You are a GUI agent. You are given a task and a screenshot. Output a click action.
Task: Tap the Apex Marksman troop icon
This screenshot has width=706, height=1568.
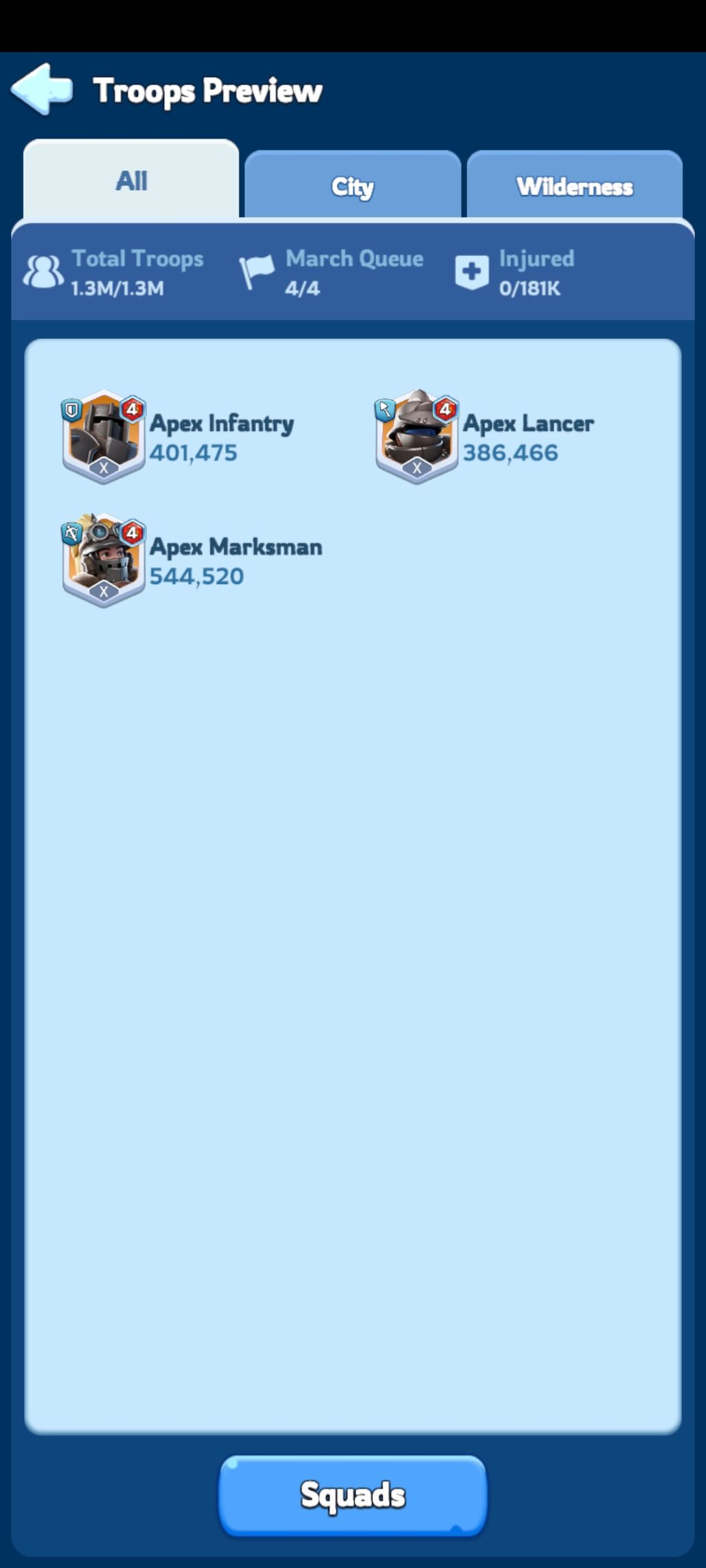[104, 560]
